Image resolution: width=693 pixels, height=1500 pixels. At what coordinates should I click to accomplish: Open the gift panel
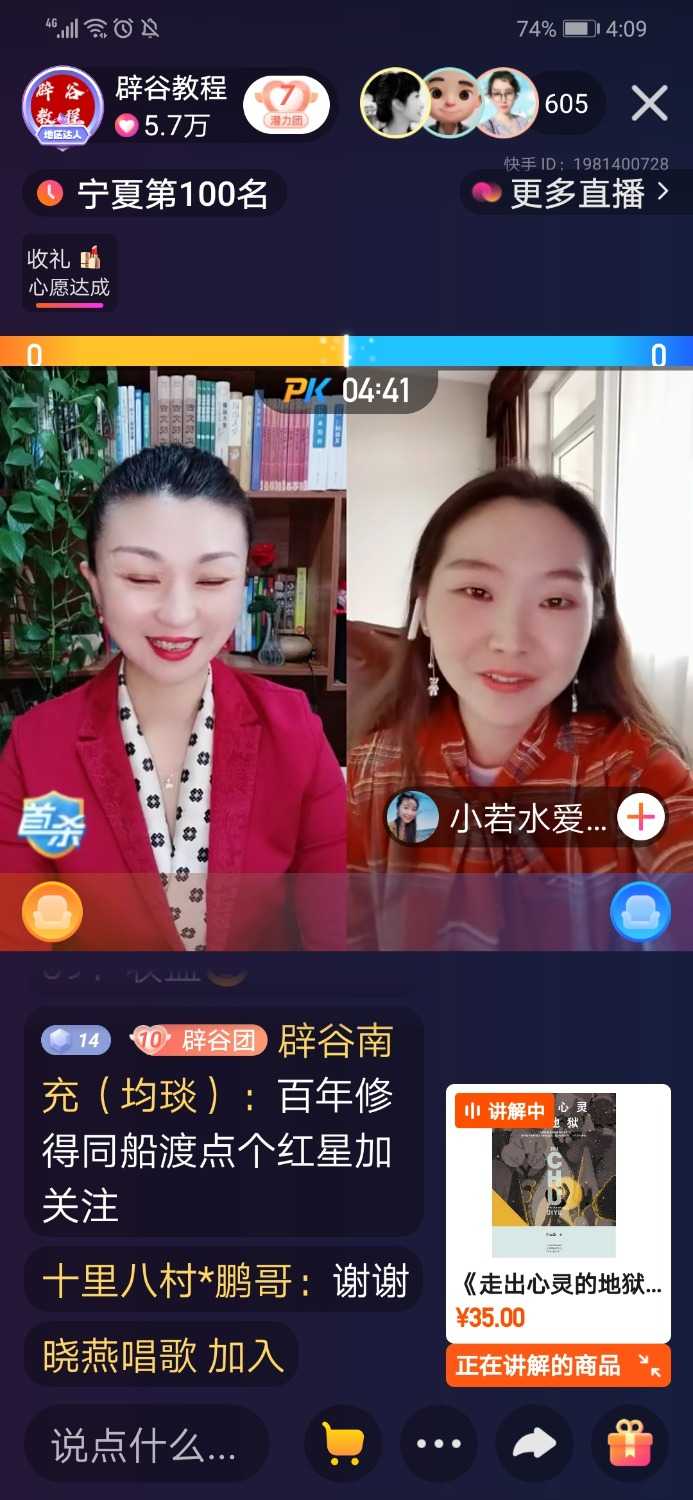(630, 1444)
